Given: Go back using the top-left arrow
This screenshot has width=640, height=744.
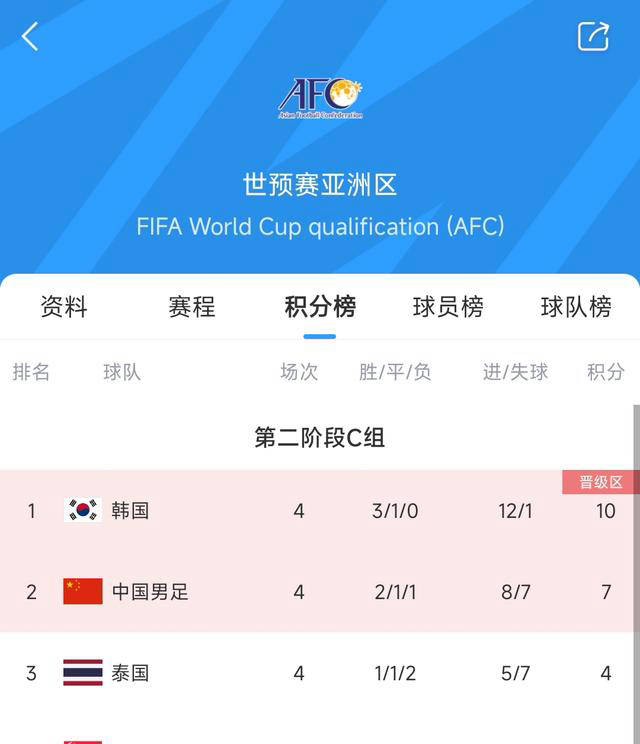Looking at the screenshot, I should [x=30, y=37].
